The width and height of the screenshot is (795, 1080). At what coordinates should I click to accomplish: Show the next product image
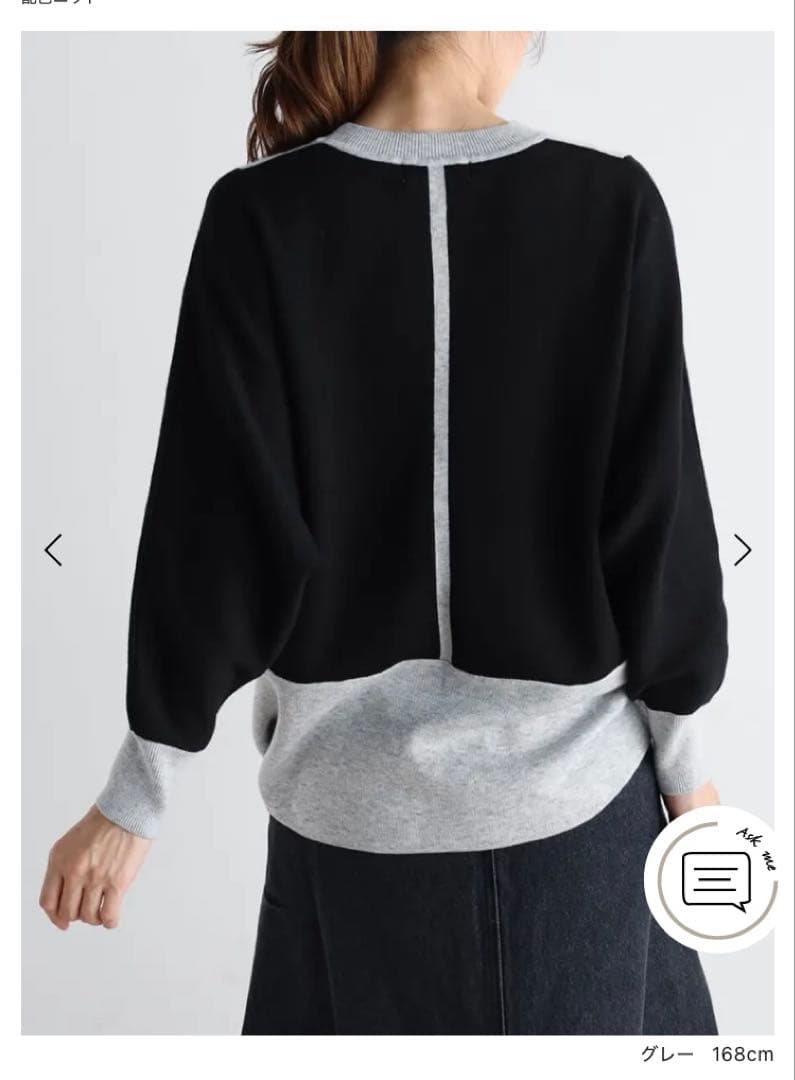(x=742, y=549)
